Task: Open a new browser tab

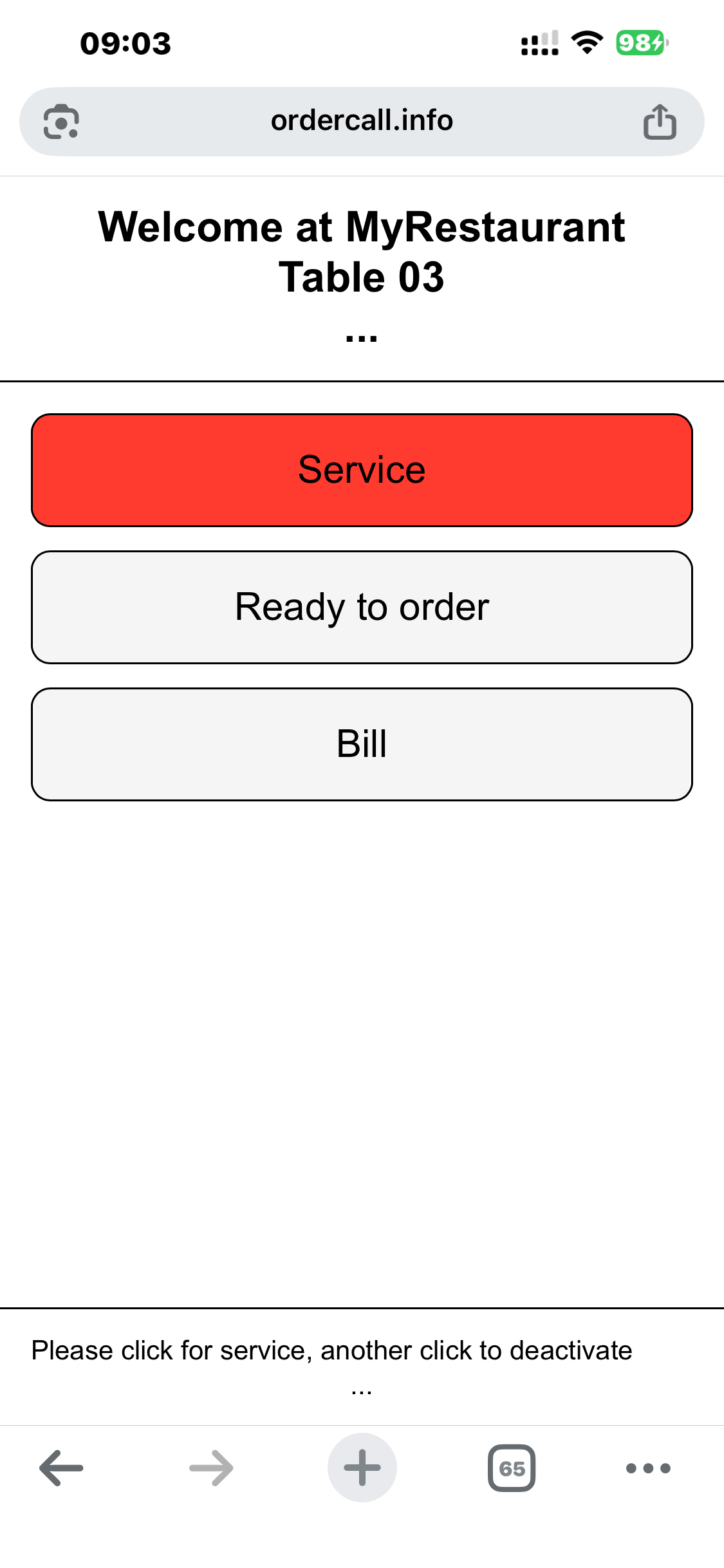Action: point(362,1468)
